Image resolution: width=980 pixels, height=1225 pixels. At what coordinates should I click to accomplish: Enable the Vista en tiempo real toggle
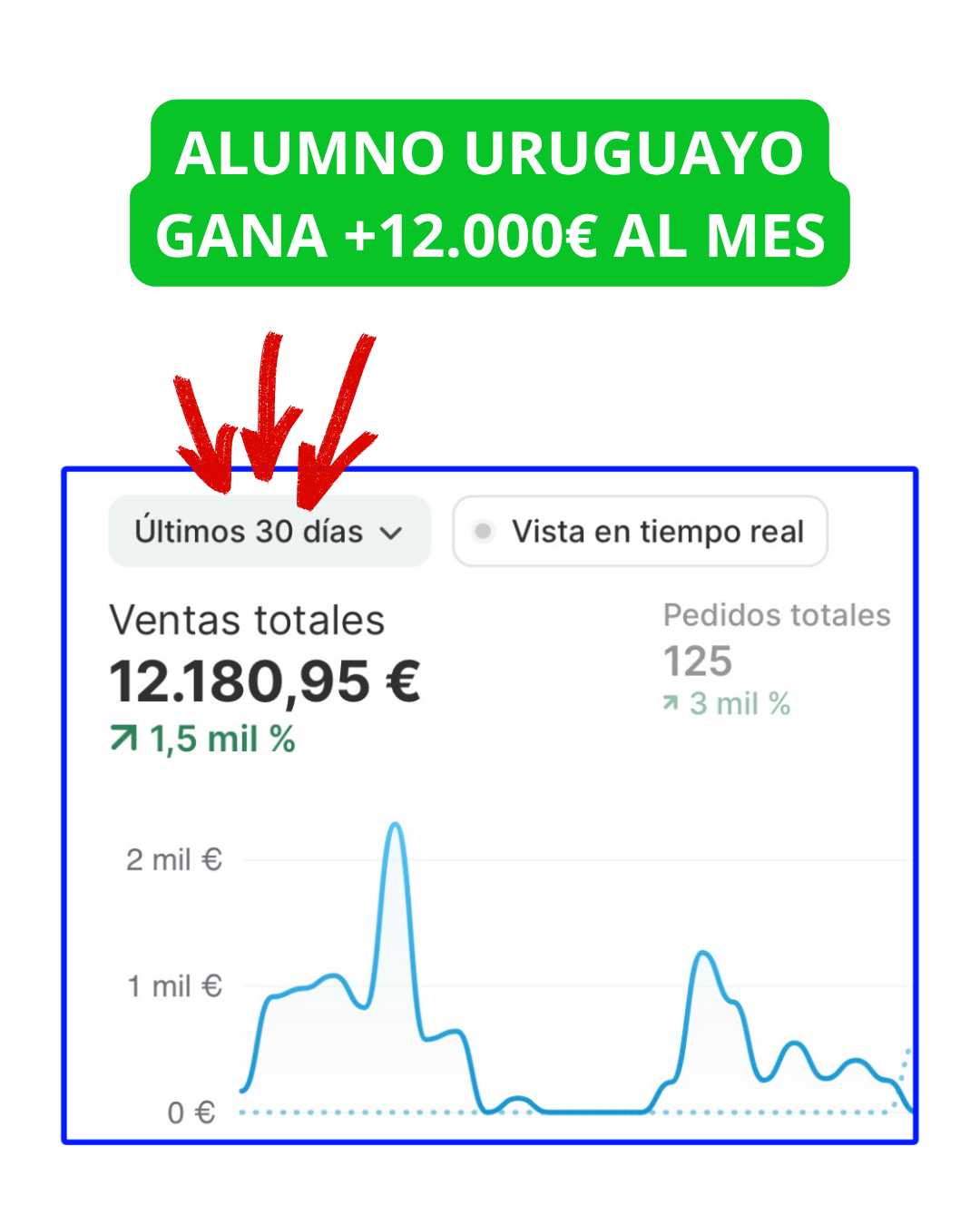click(x=640, y=532)
